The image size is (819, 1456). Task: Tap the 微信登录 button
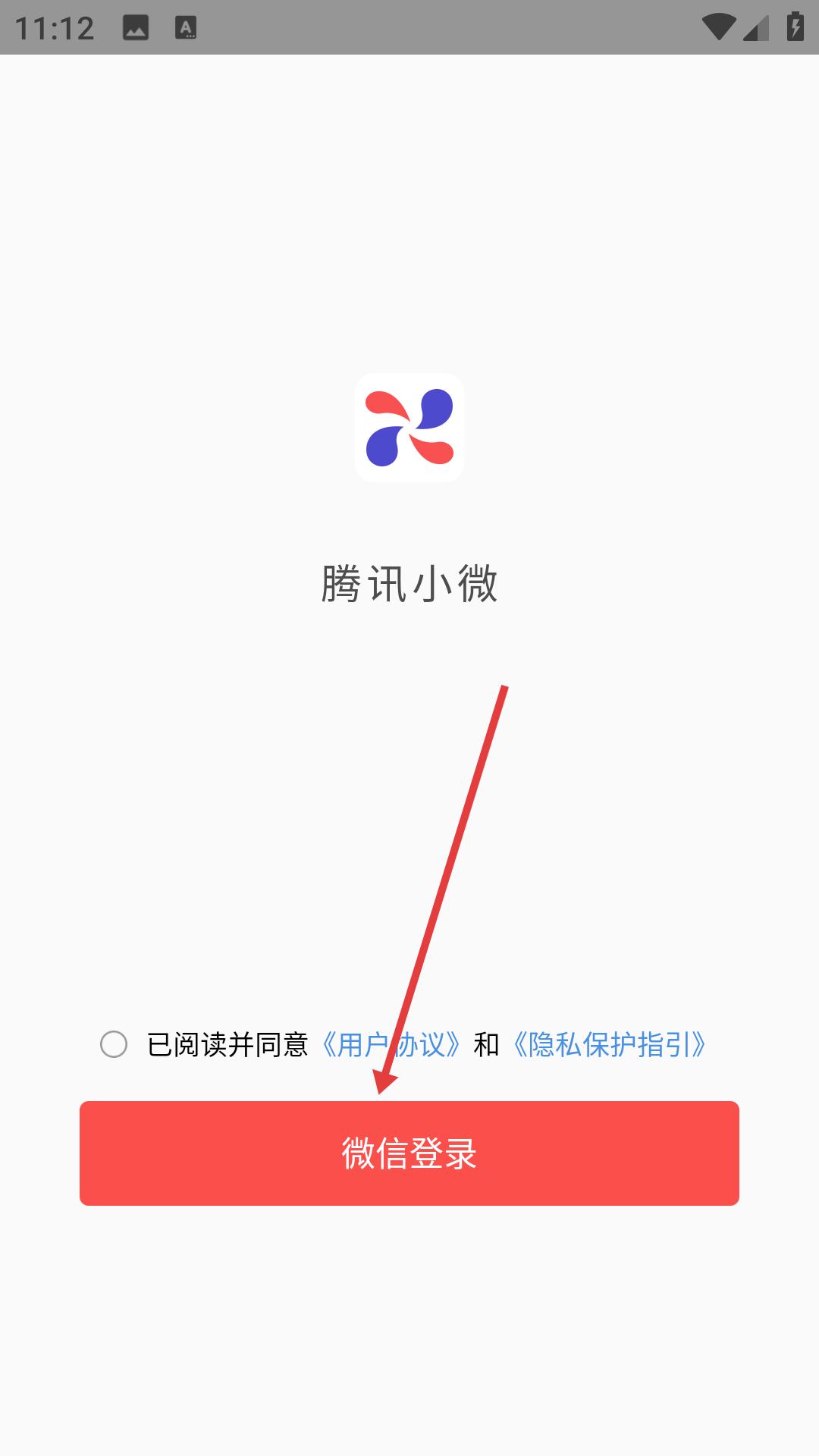click(x=409, y=1153)
